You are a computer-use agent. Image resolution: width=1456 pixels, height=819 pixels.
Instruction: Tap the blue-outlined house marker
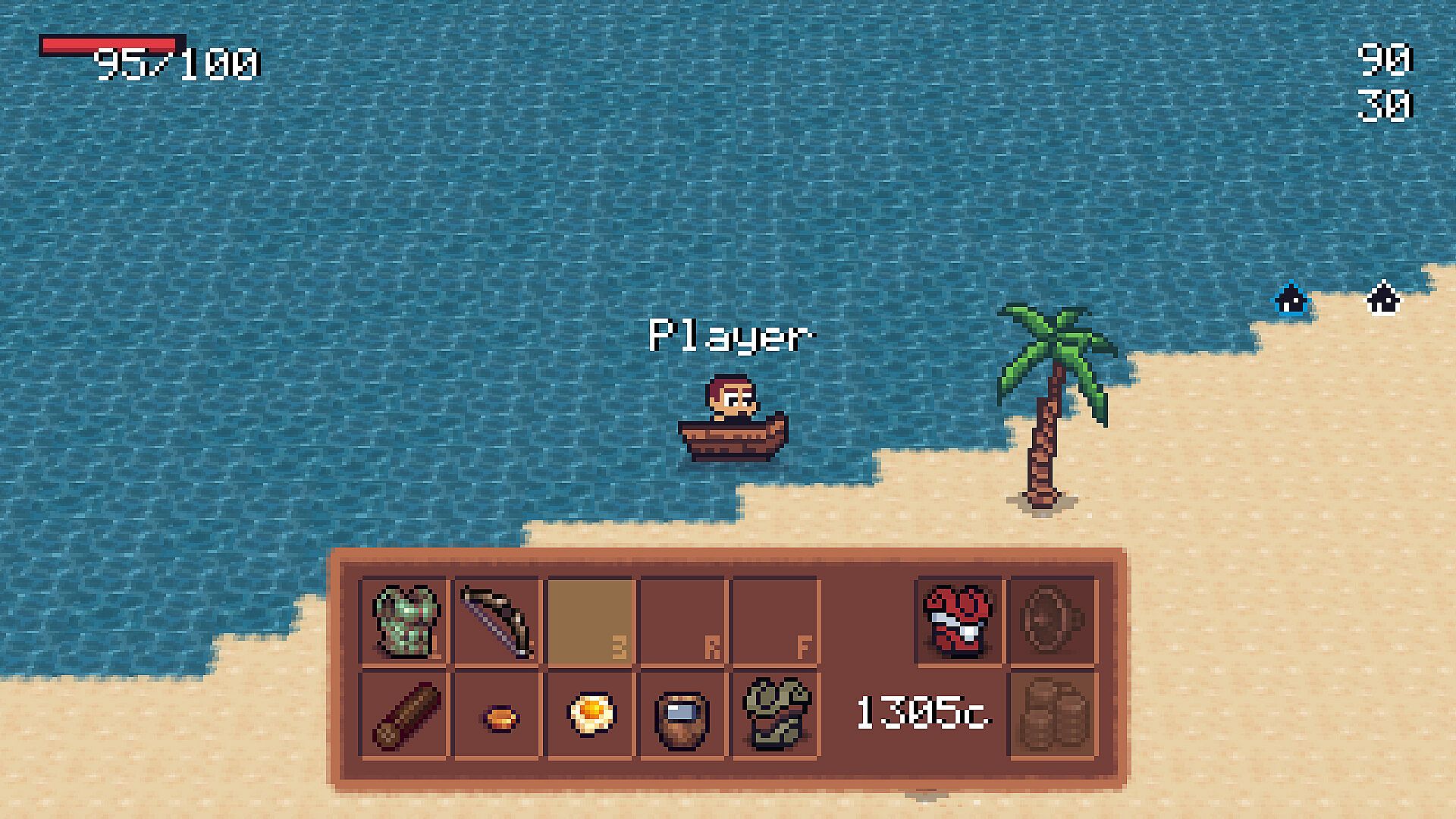[x=1291, y=300]
